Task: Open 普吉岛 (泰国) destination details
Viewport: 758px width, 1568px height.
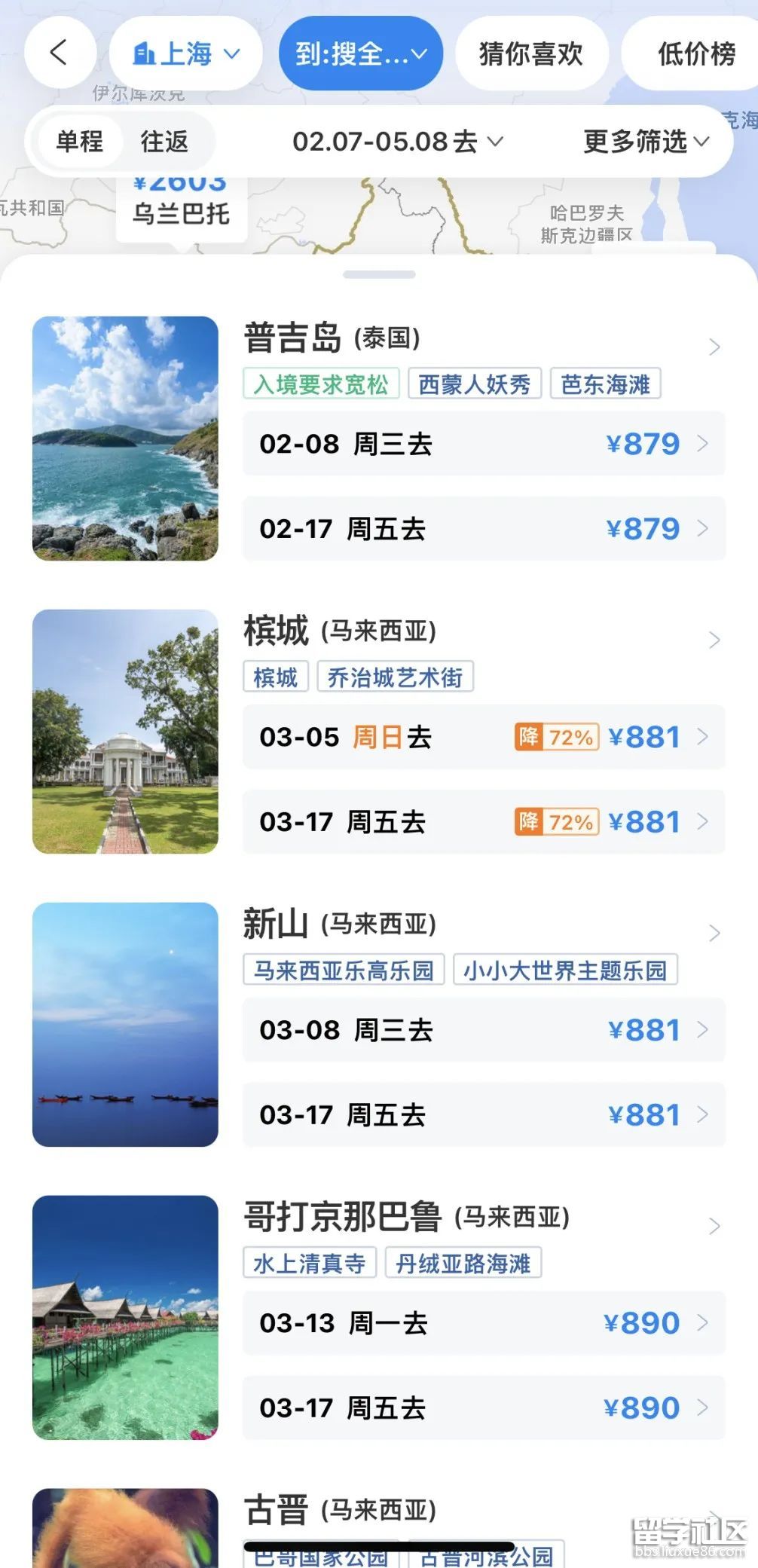Action: 482,339
